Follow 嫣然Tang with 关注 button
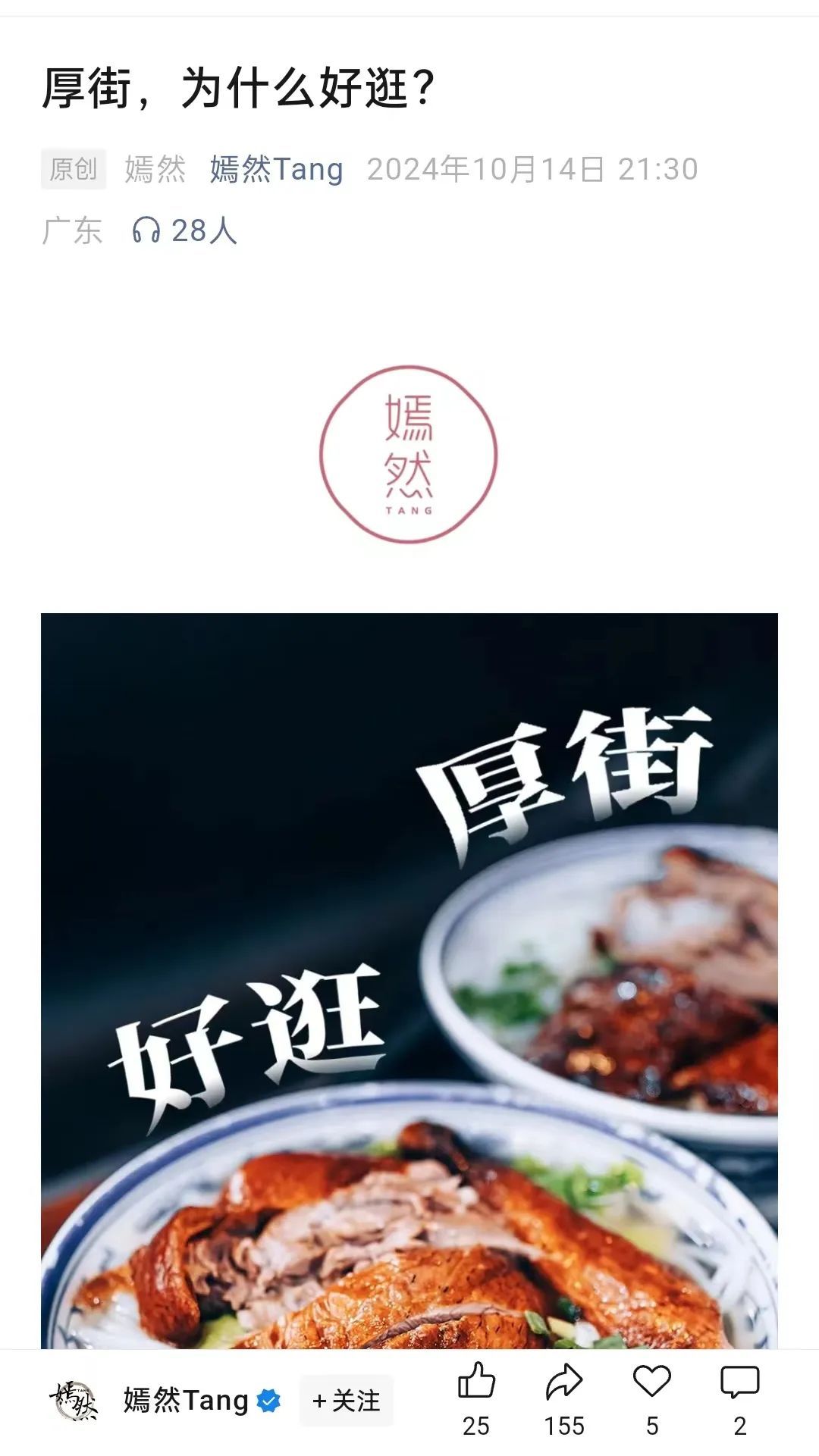The height and width of the screenshot is (1456, 819). [x=347, y=1401]
